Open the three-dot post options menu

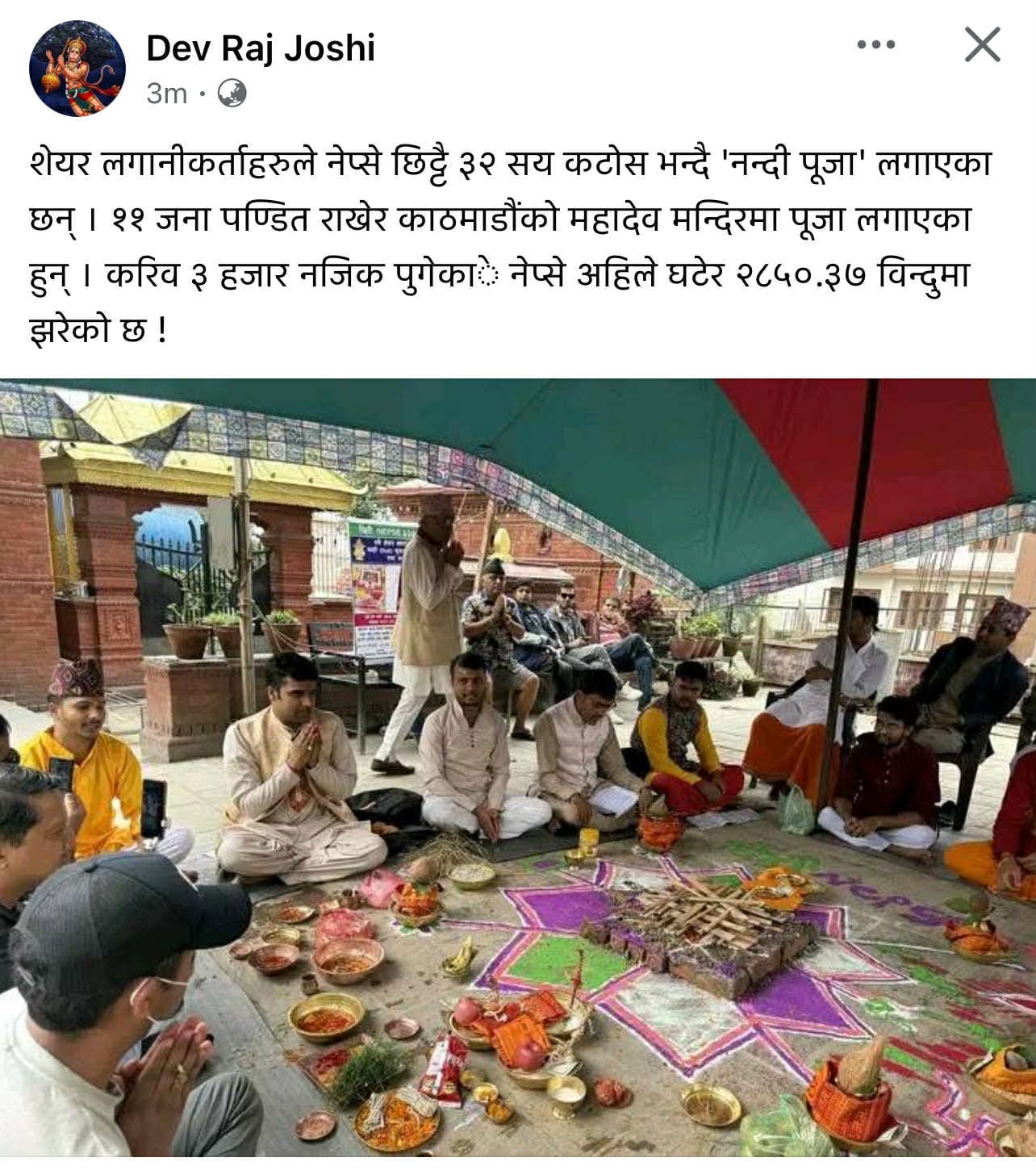(x=875, y=45)
